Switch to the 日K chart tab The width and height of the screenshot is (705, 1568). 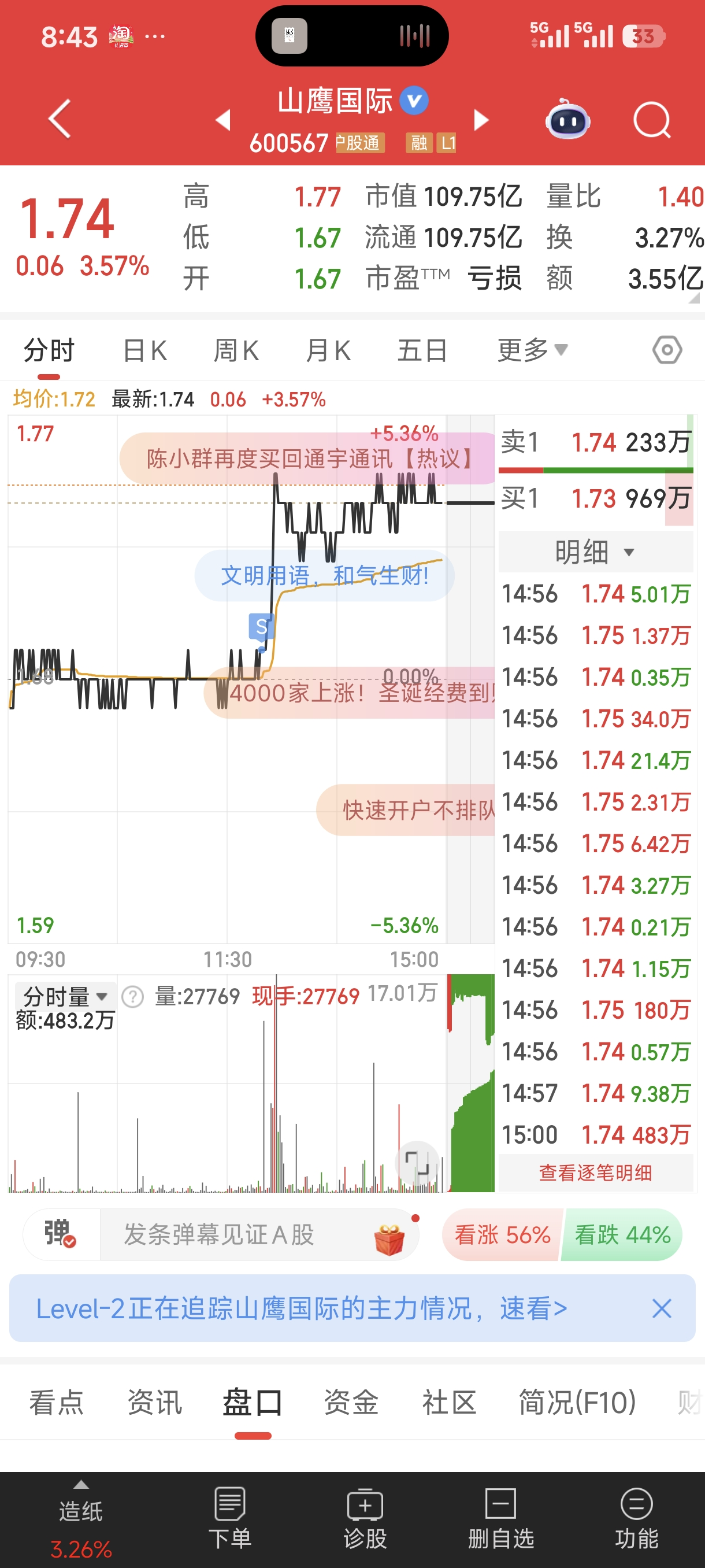145,350
